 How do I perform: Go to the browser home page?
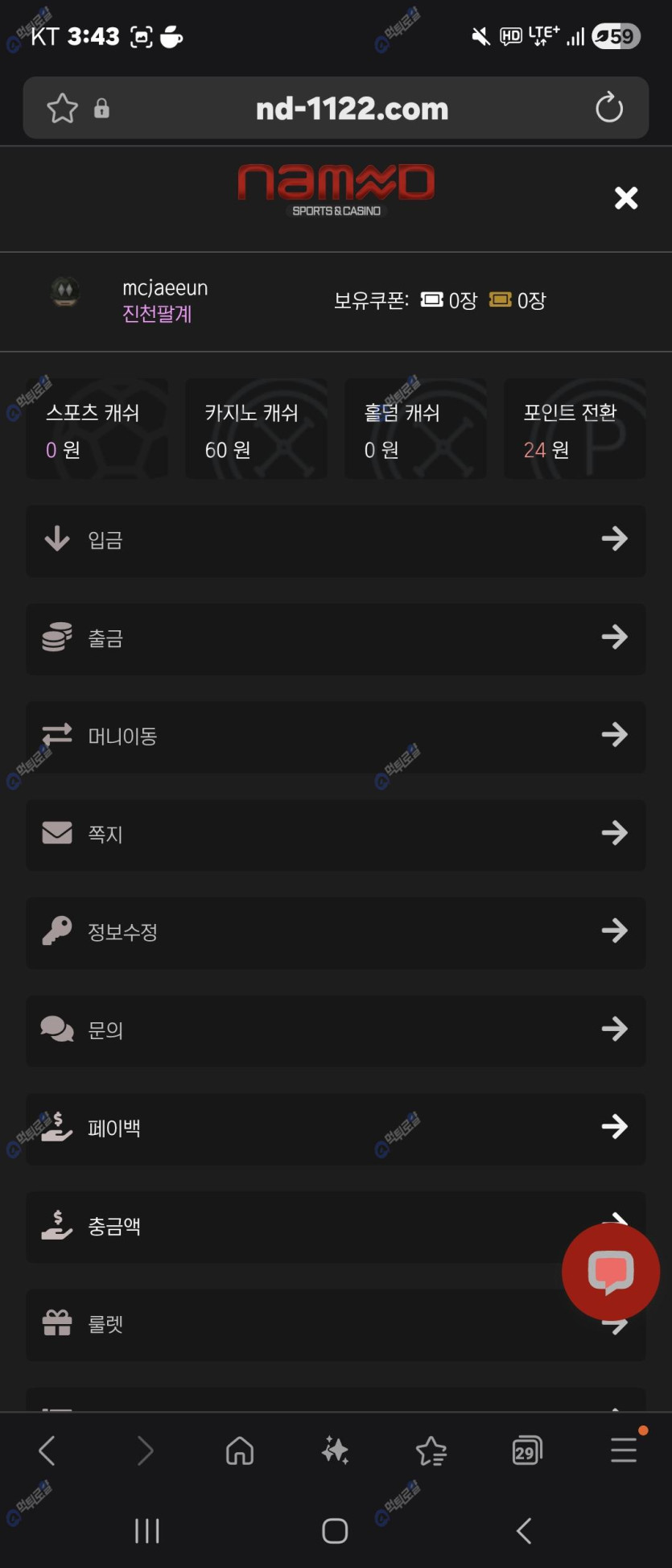pos(240,1450)
